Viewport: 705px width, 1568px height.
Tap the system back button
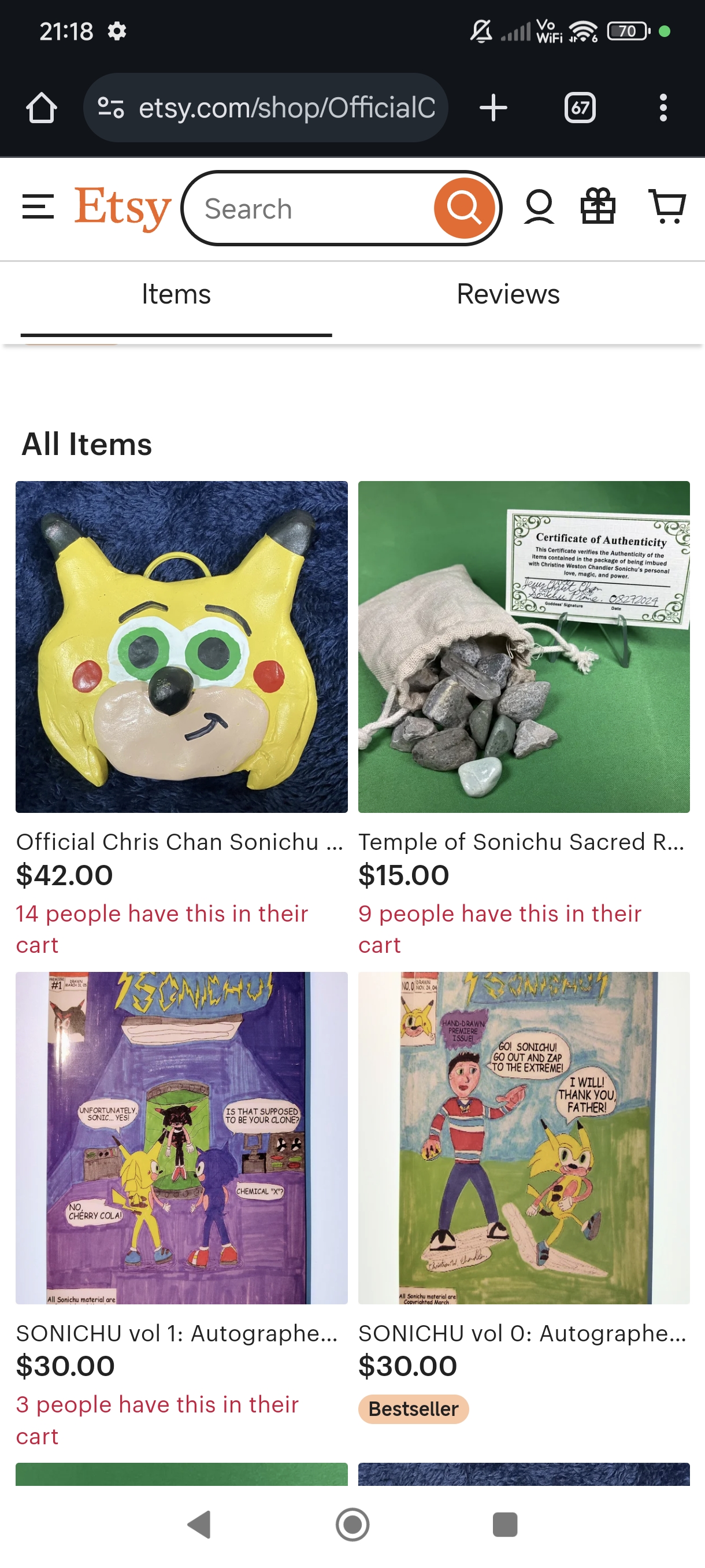click(199, 1525)
